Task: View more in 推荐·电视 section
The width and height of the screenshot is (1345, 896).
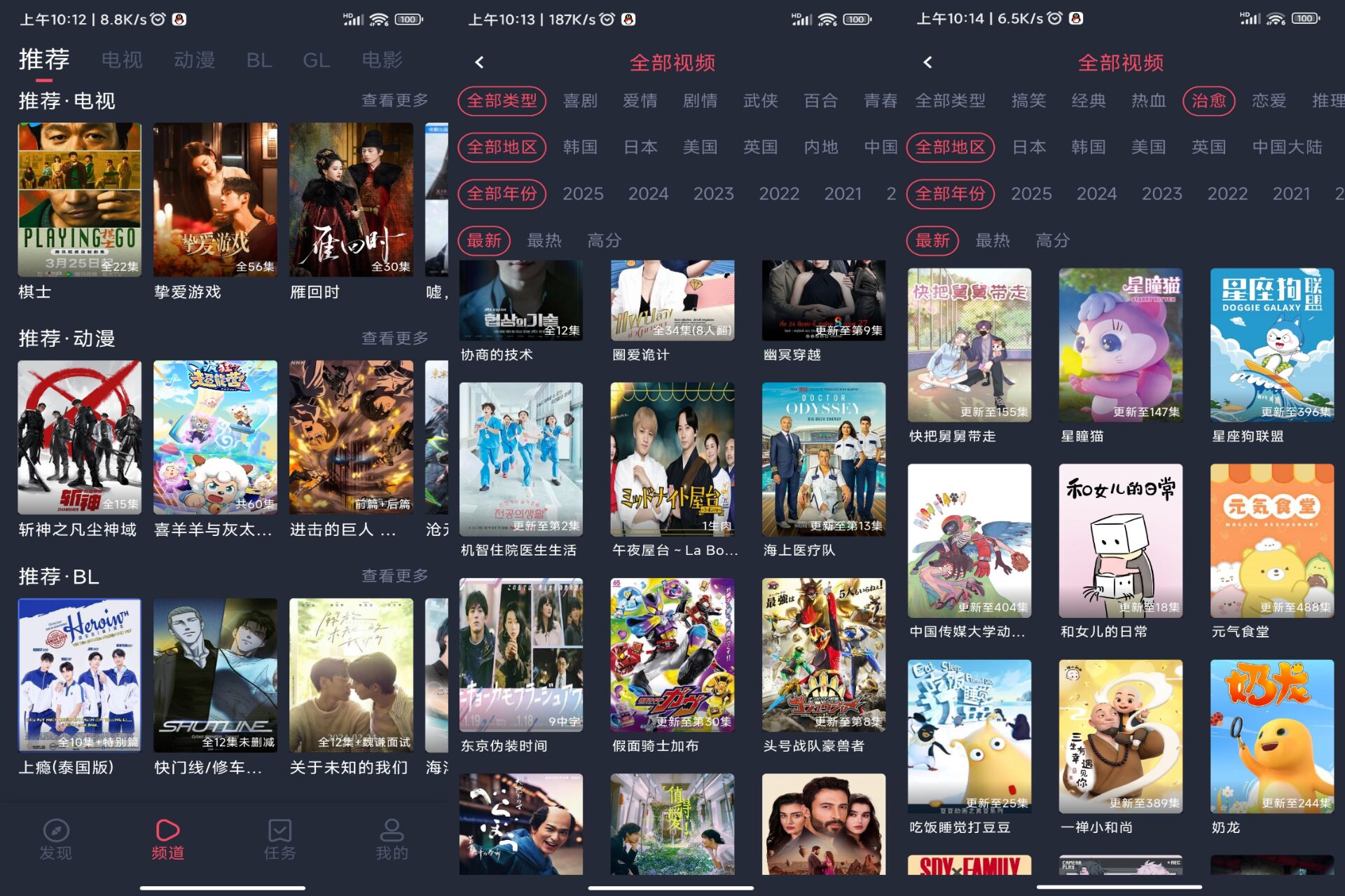Action: (x=394, y=100)
